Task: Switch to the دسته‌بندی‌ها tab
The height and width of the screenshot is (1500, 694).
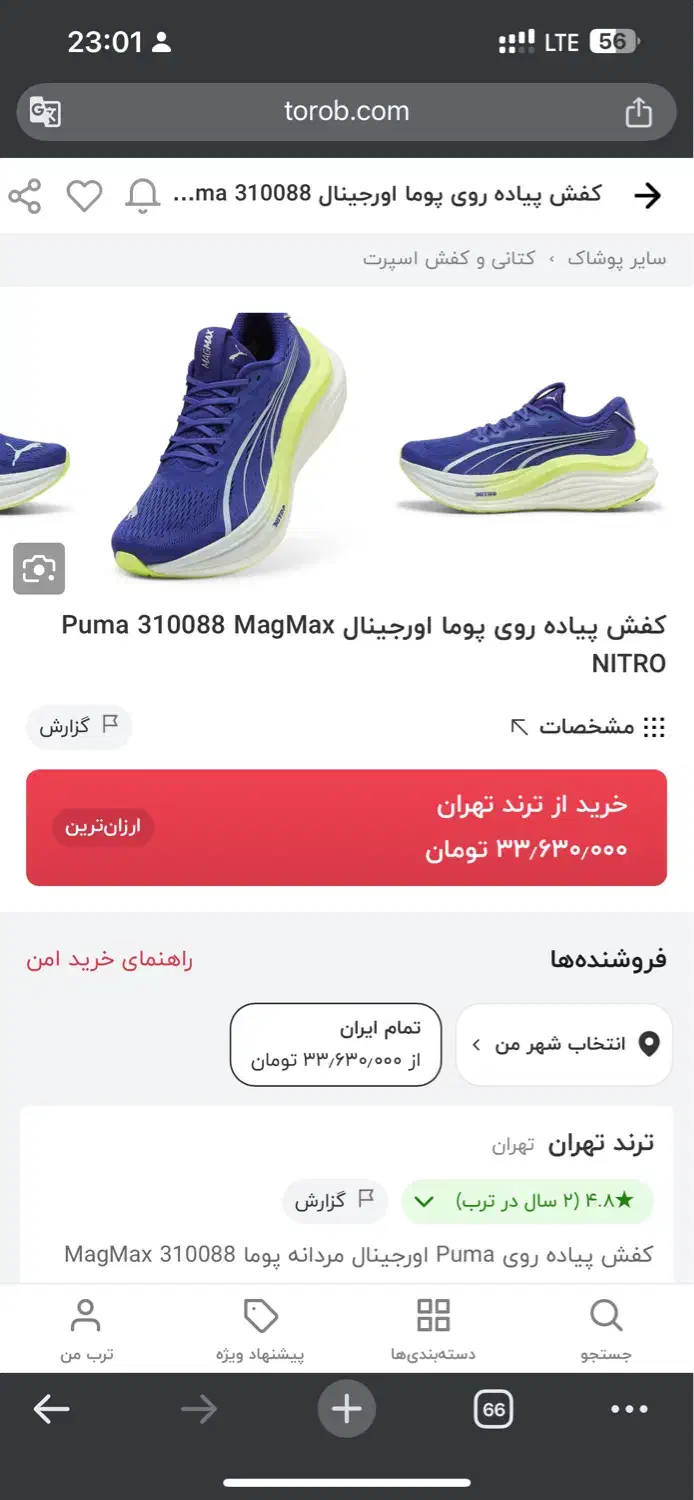Action: [433, 1330]
